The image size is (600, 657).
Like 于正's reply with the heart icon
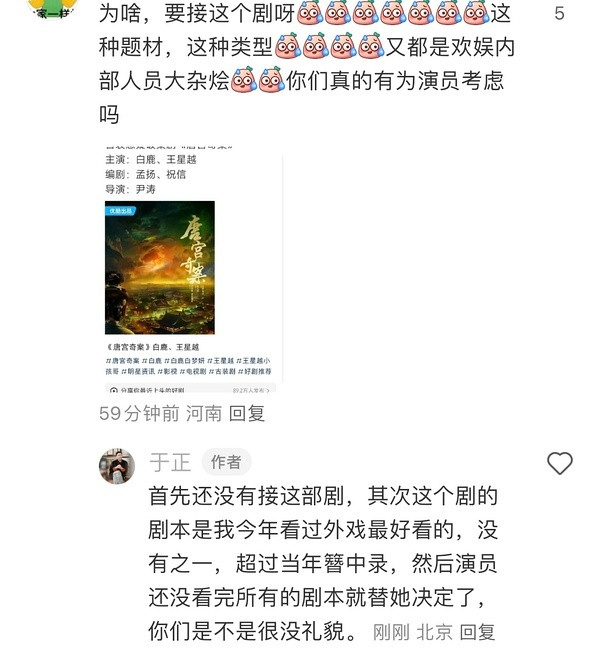coord(560,463)
